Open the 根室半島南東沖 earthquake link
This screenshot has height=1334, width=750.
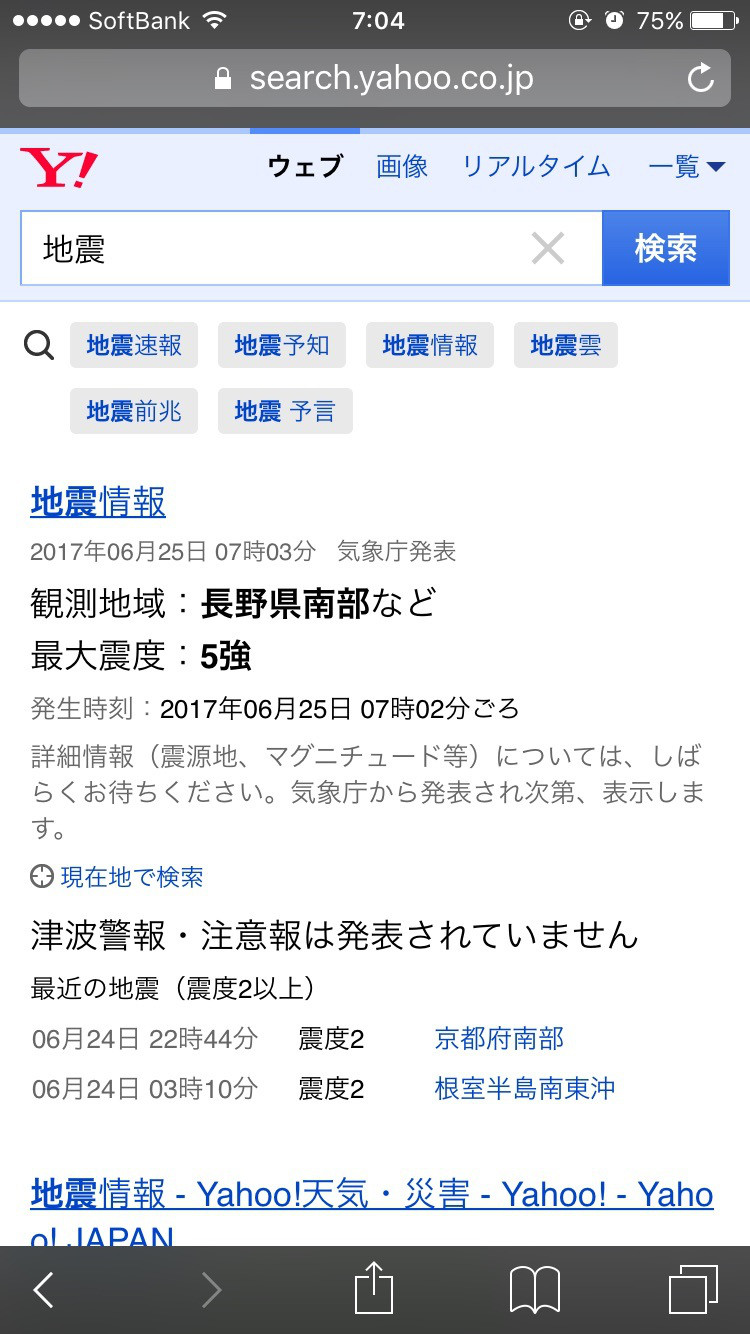[x=525, y=1088]
